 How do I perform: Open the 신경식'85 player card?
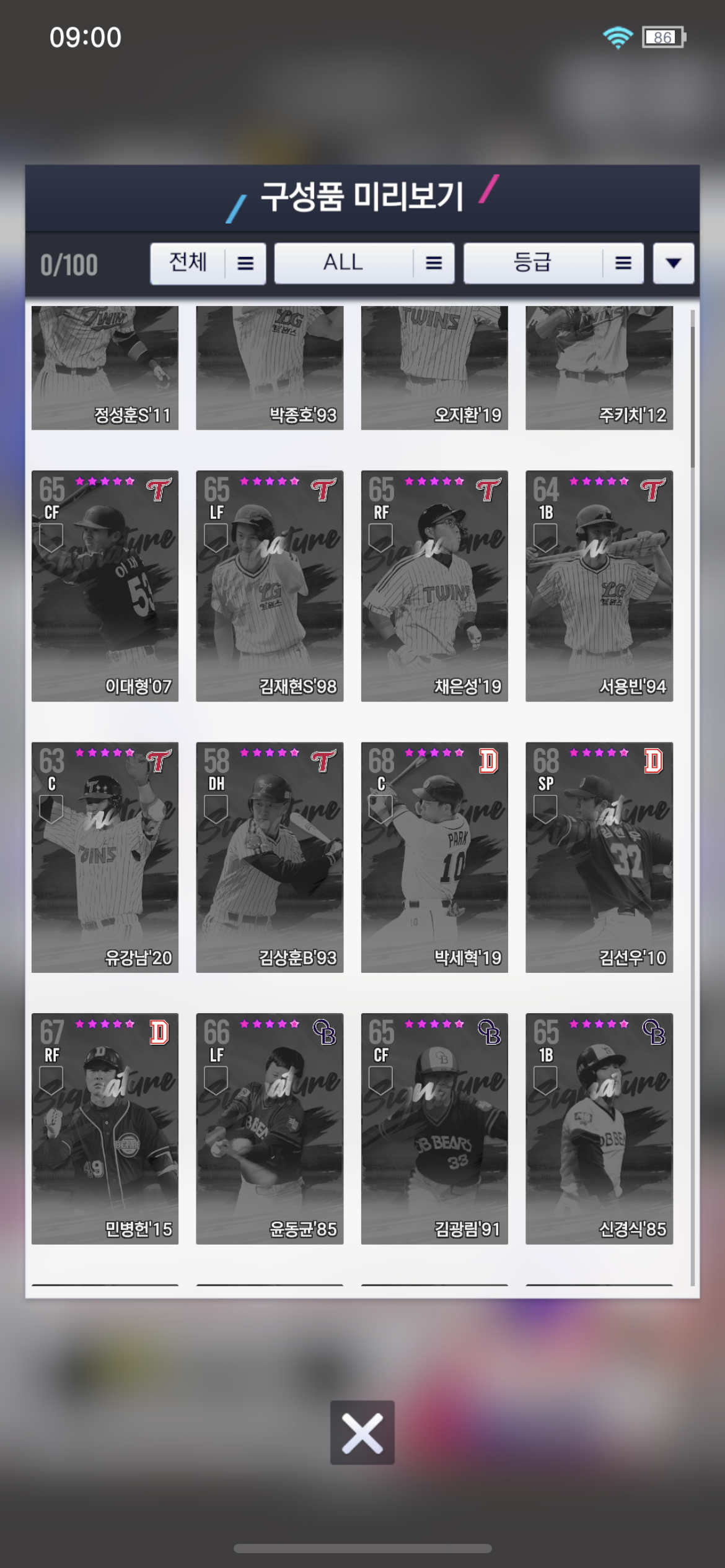[599, 1128]
